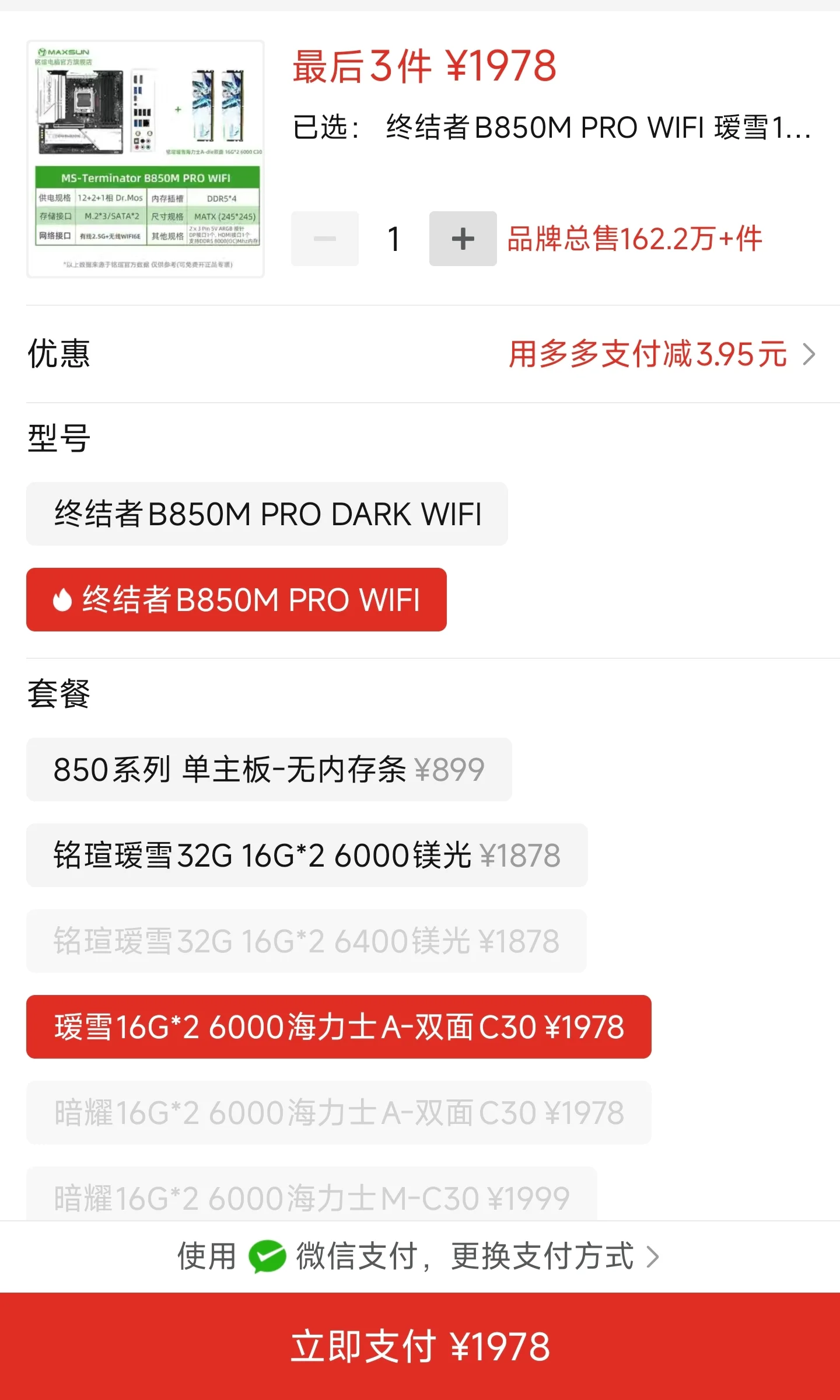840x1400 pixels.
Task: Select 瑷雪16G*2 6000海力士A-双面C30 package
Action: click(x=338, y=1027)
